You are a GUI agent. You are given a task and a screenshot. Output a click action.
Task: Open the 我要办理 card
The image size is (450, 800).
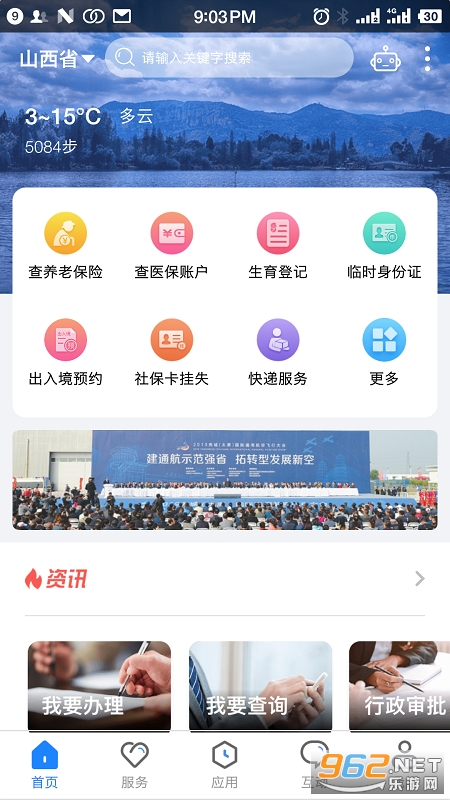click(x=99, y=686)
